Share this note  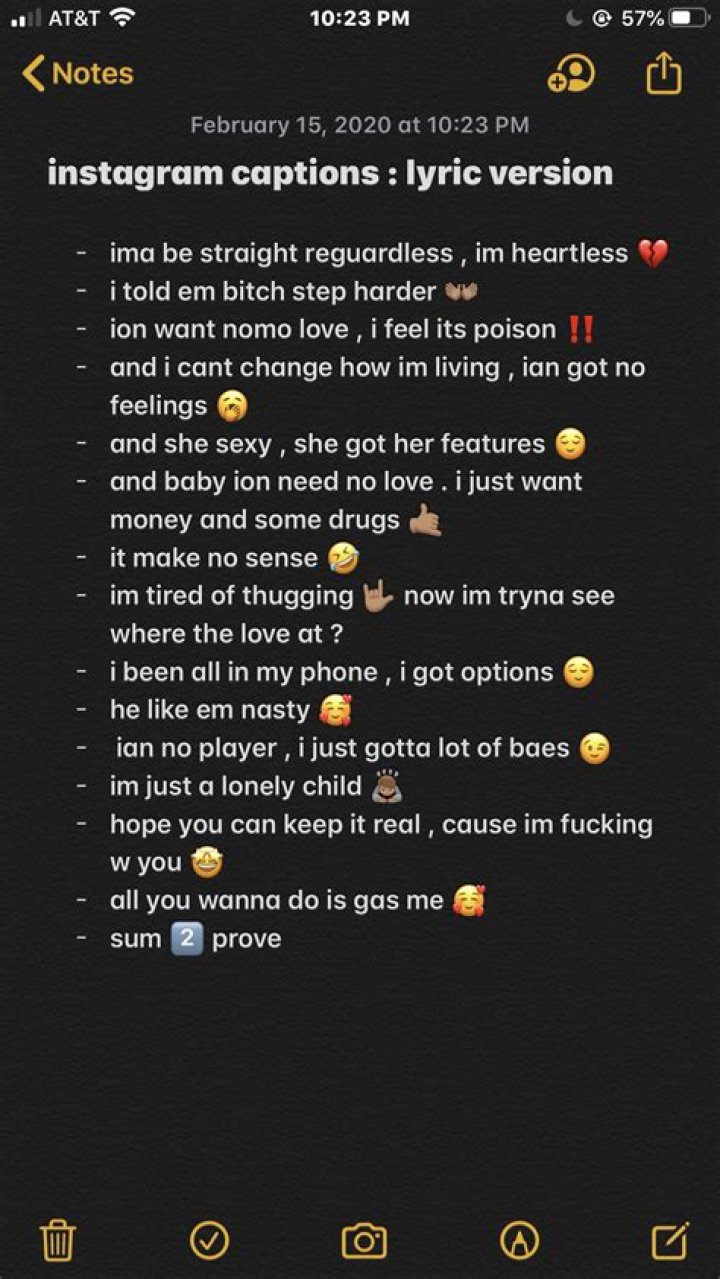point(664,73)
